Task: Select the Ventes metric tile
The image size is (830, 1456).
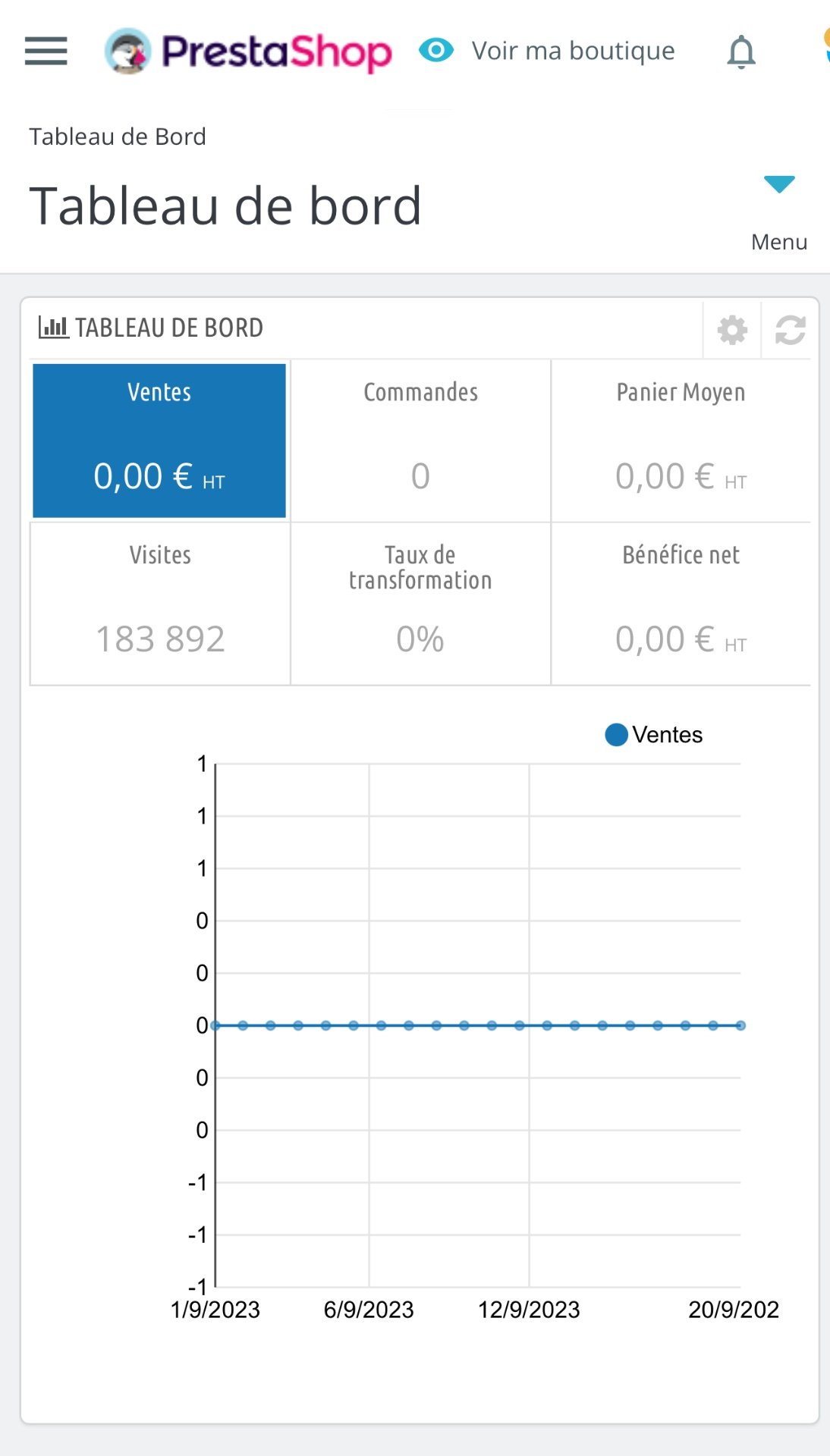Action: pyautogui.click(x=159, y=441)
